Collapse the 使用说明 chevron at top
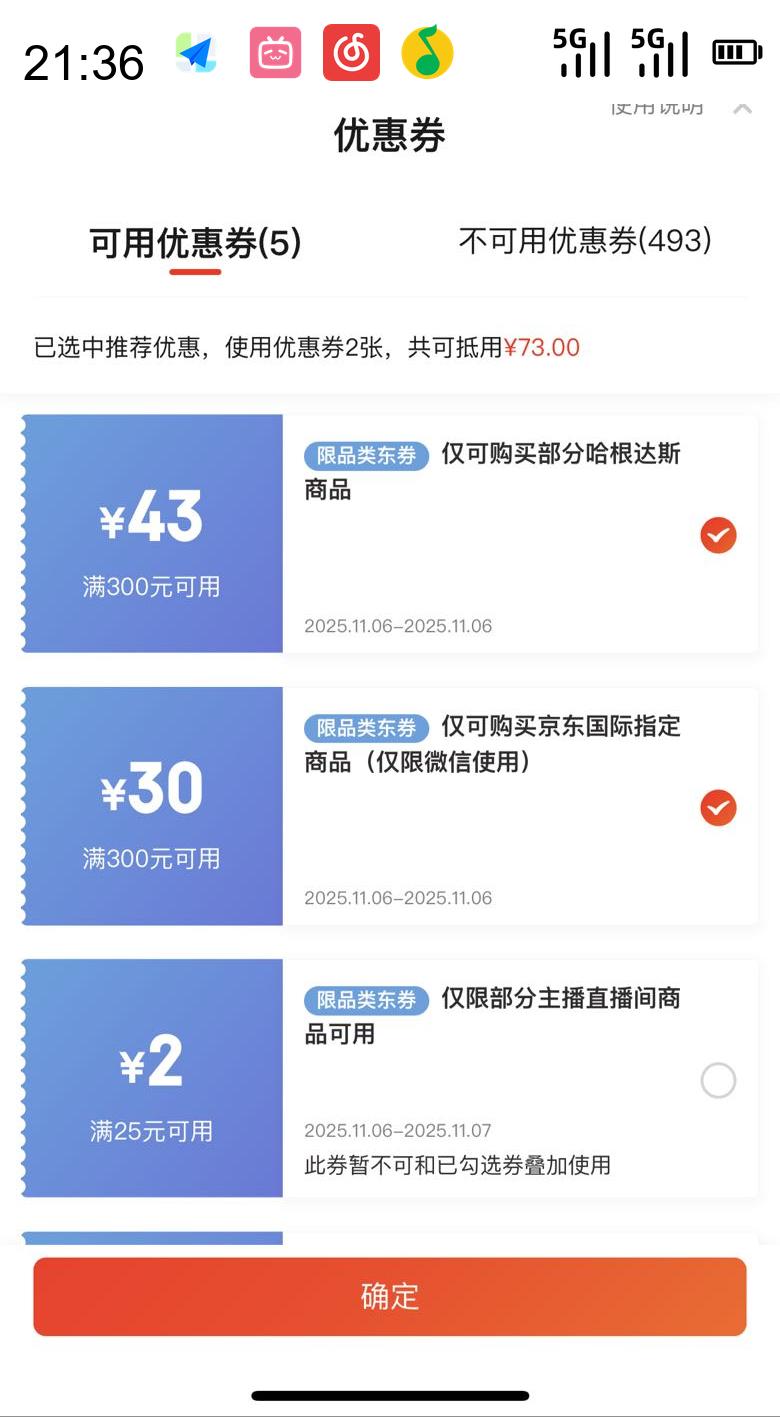780x1417 pixels. pos(742,108)
